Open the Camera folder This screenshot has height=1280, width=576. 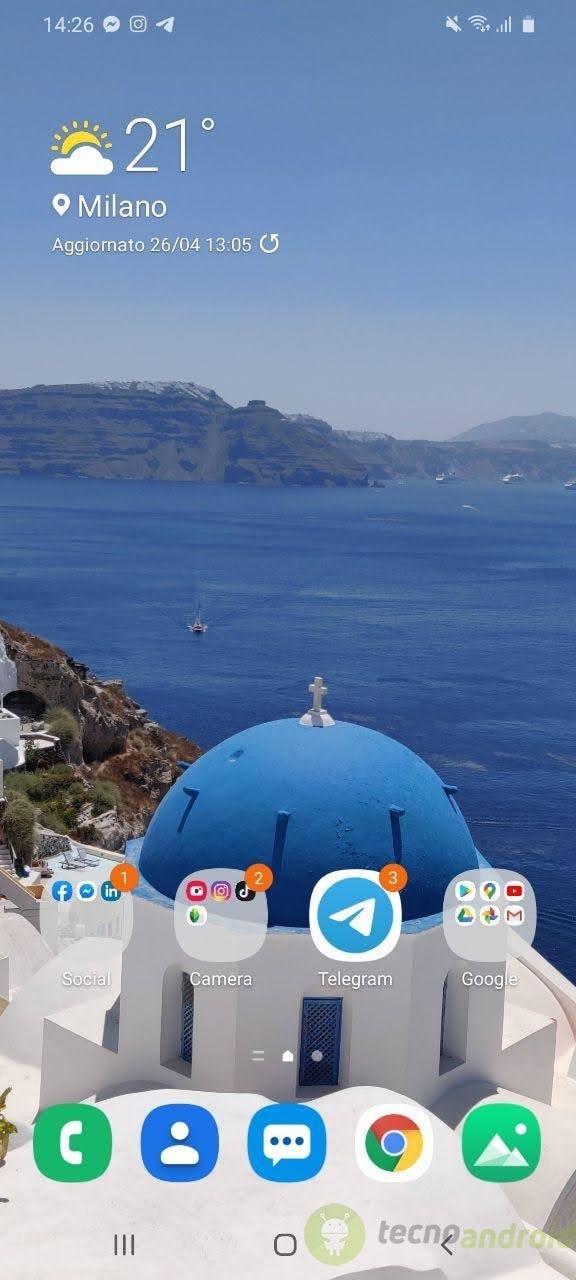coord(220,915)
